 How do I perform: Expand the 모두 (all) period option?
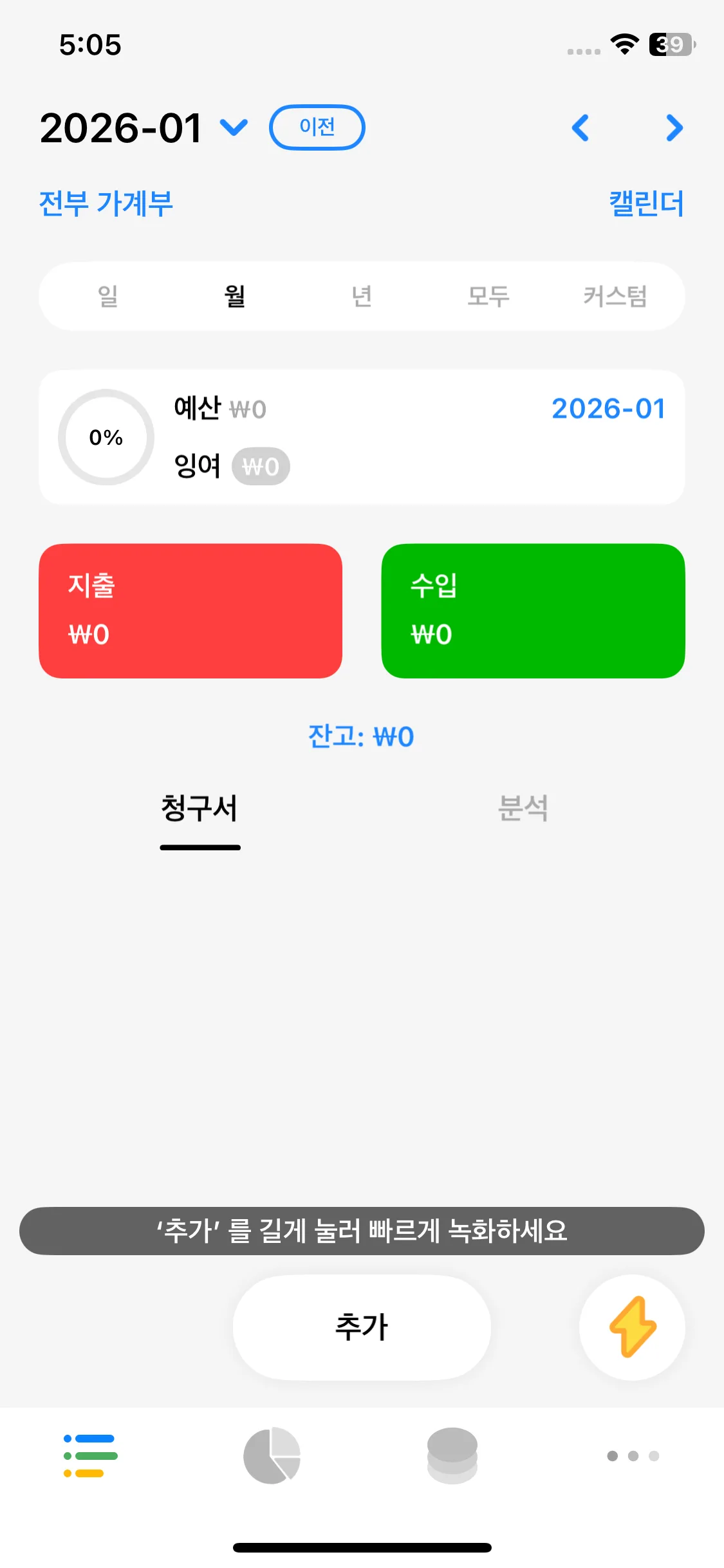(x=488, y=297)
